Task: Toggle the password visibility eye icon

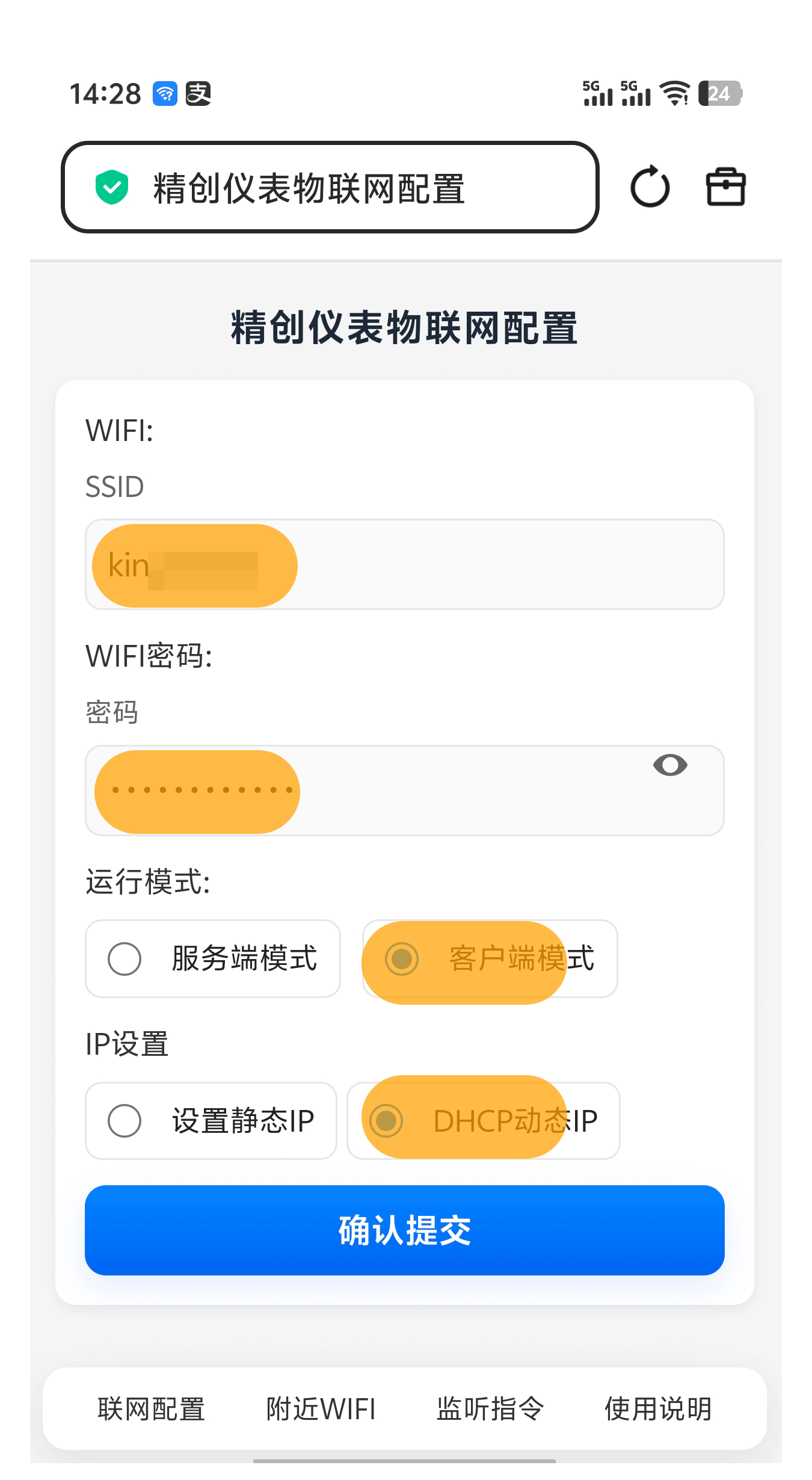Action: coord(670,765)
